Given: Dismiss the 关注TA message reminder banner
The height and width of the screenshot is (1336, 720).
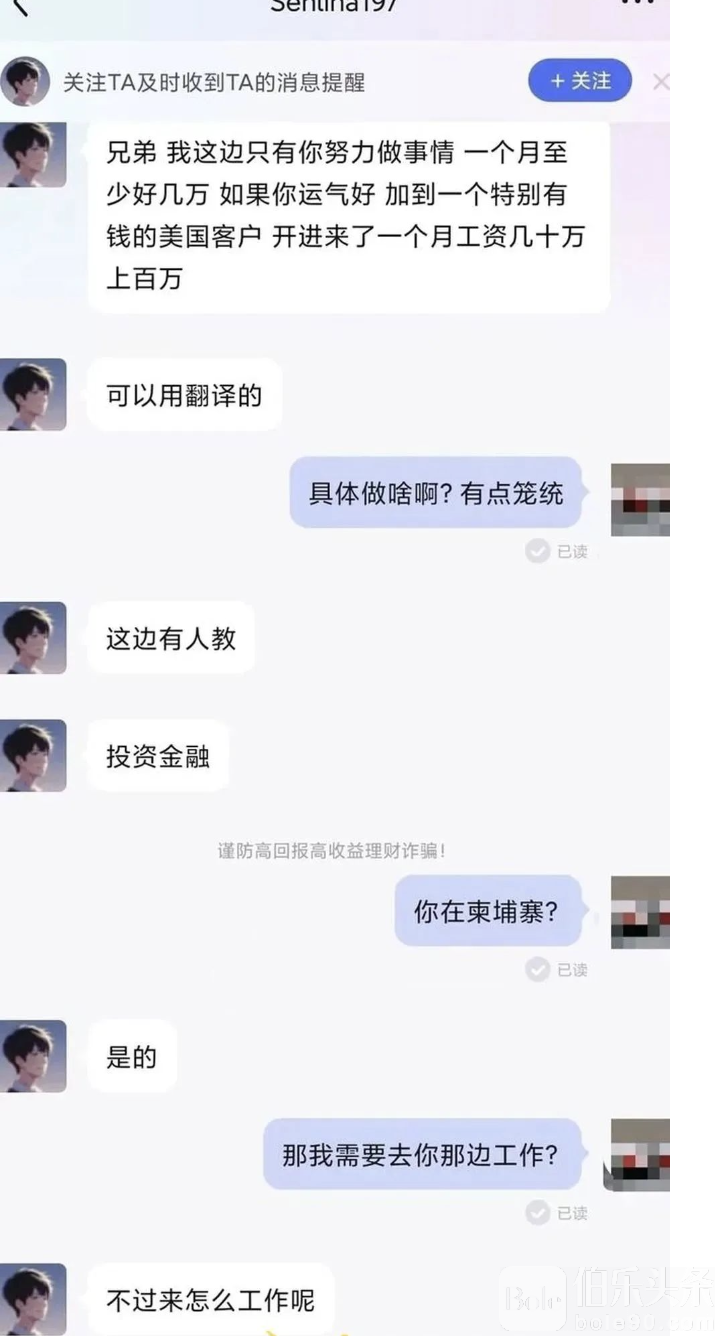Looking at the screenshot, I should [660, 82].
